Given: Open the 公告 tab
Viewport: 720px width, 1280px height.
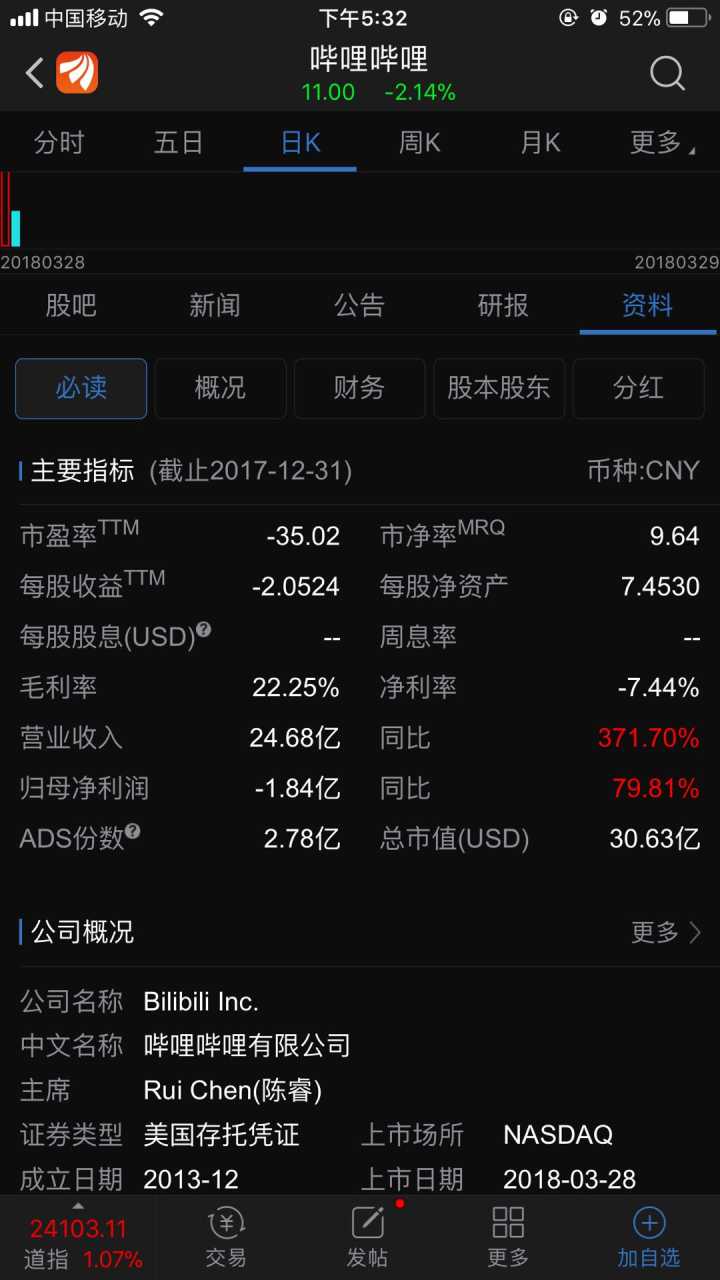Looking at the screenshot, I should click(x=359, y=305).
